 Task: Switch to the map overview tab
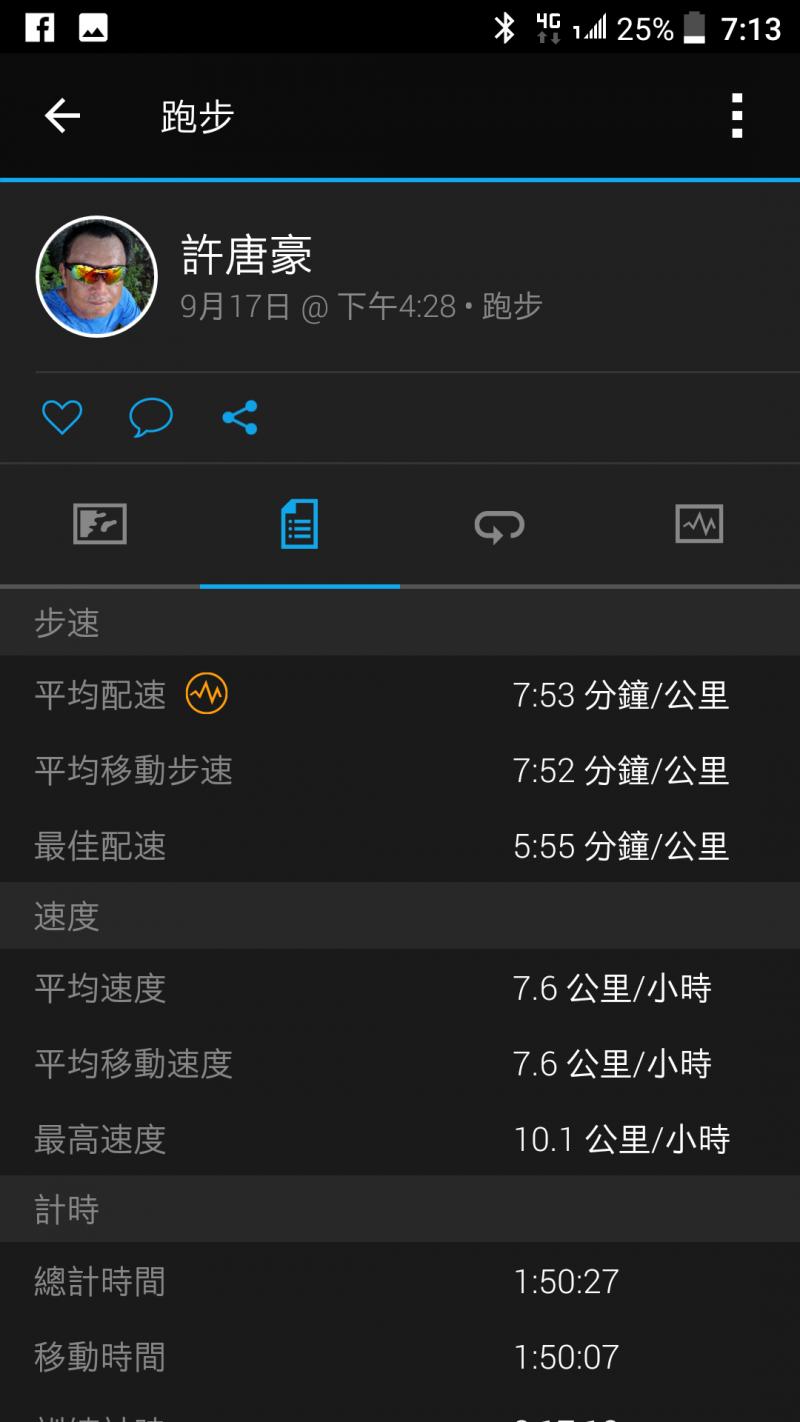[100, 524]
